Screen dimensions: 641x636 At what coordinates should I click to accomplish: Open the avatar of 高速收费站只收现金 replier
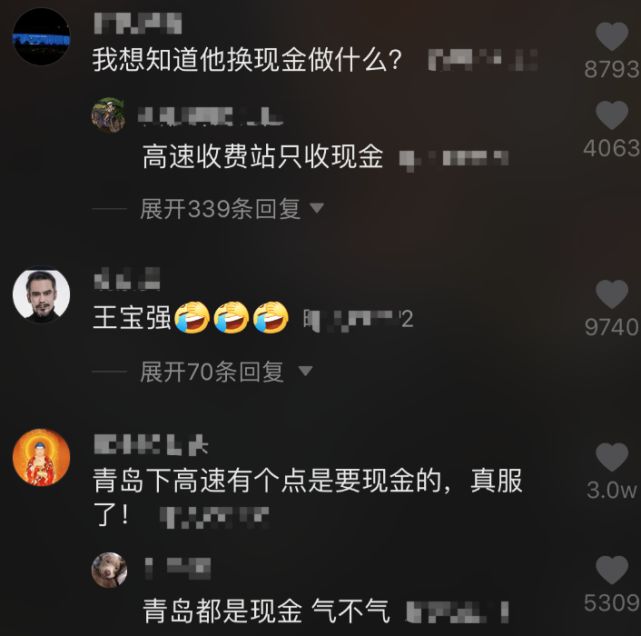click(108, 115)
